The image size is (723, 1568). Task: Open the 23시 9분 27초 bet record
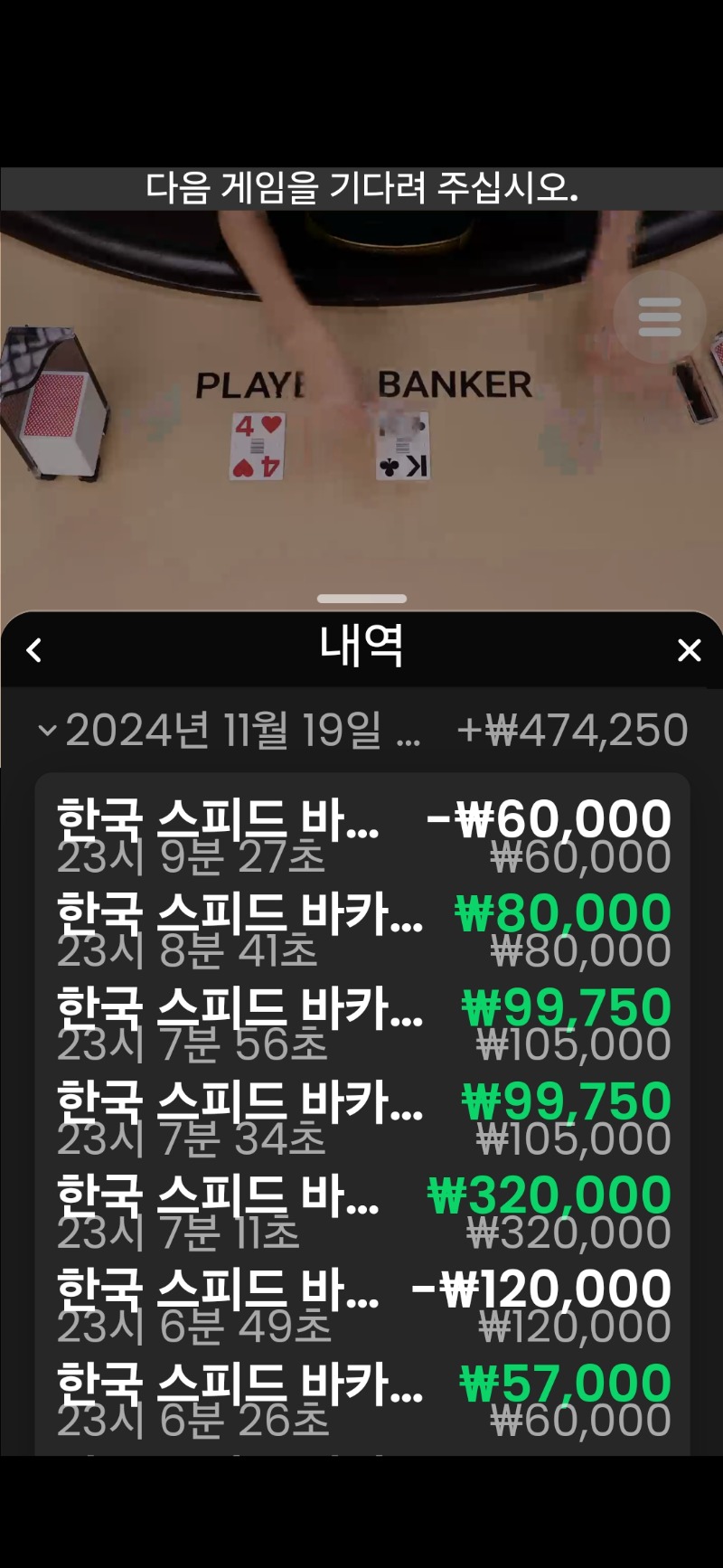(362, 836)
